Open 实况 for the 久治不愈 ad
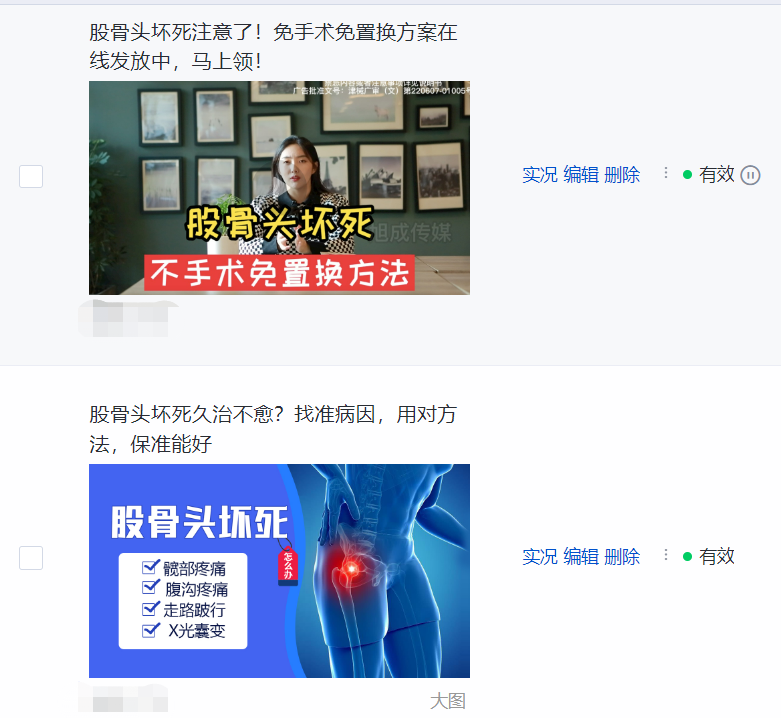781x718 pixels. tap(539, 557)
